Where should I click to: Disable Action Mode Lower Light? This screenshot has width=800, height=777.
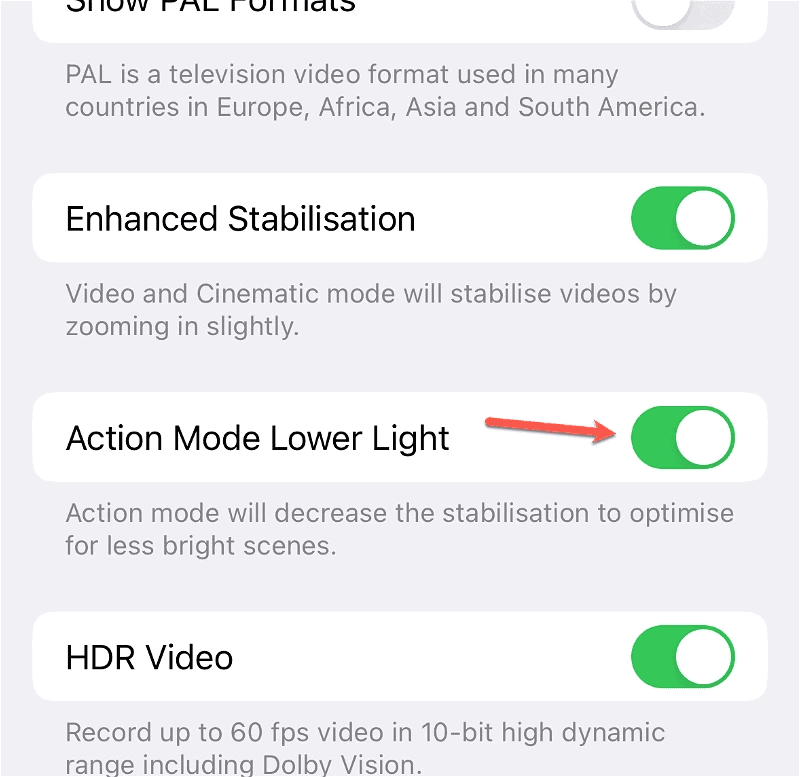click(683, 437)
